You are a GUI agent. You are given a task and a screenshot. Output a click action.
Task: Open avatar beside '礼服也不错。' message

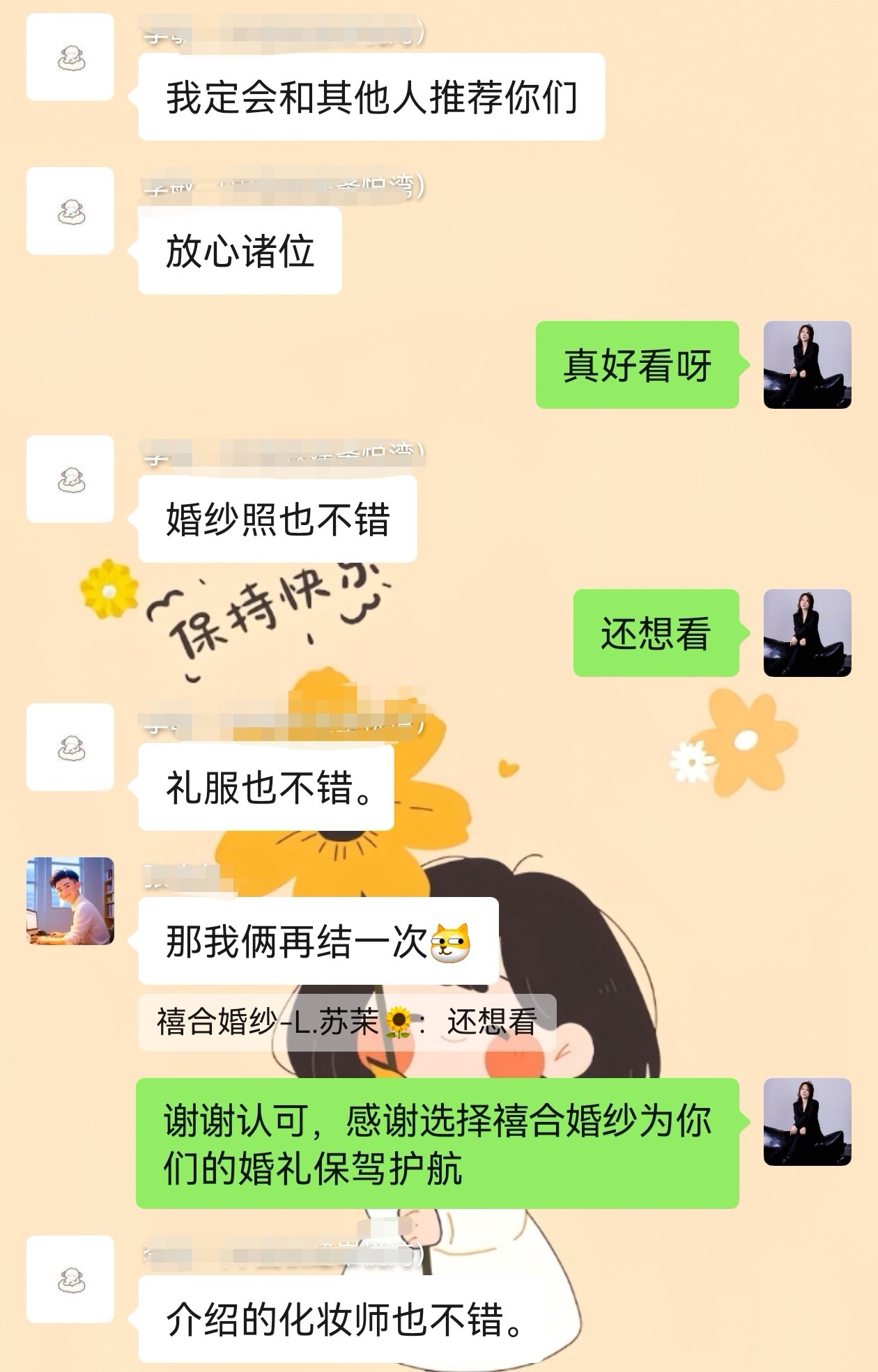pos(70,747)
